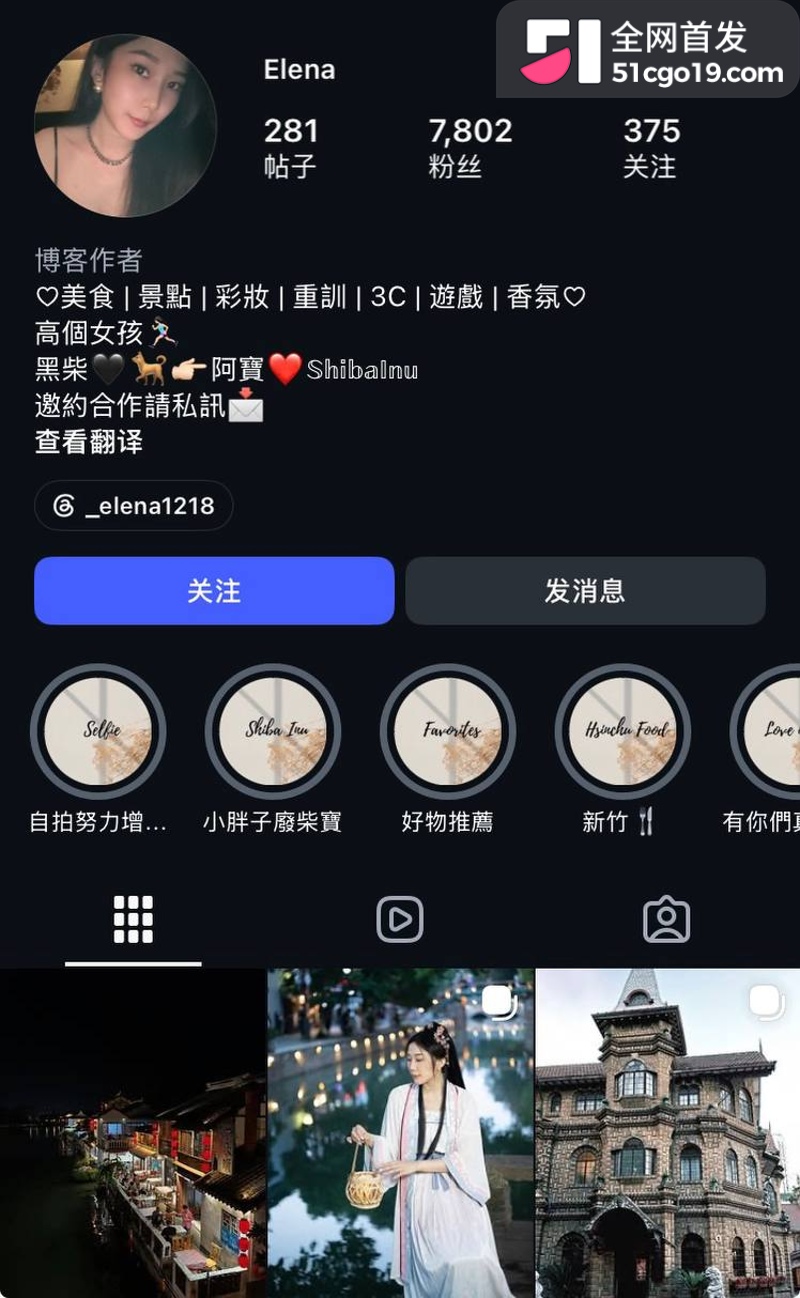Viewport: 800px width, 1298px height.
Task: Open the Hsinchu Food highlight 新竹
Action: point(622,732)
